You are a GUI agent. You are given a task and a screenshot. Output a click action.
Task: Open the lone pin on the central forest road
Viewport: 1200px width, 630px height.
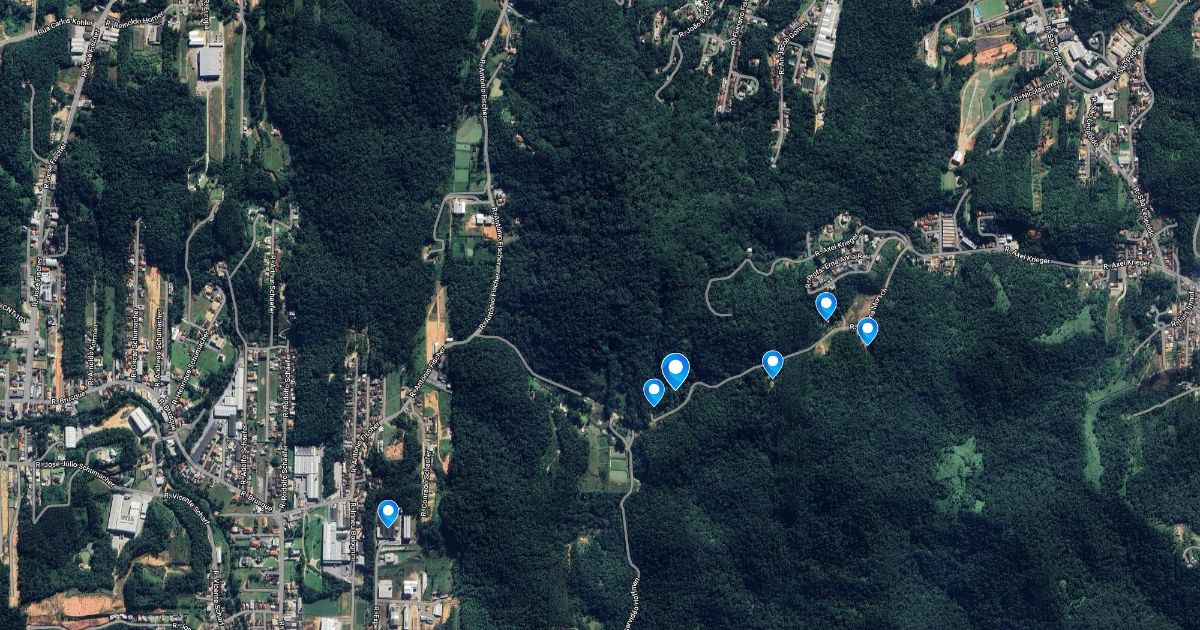772,363
